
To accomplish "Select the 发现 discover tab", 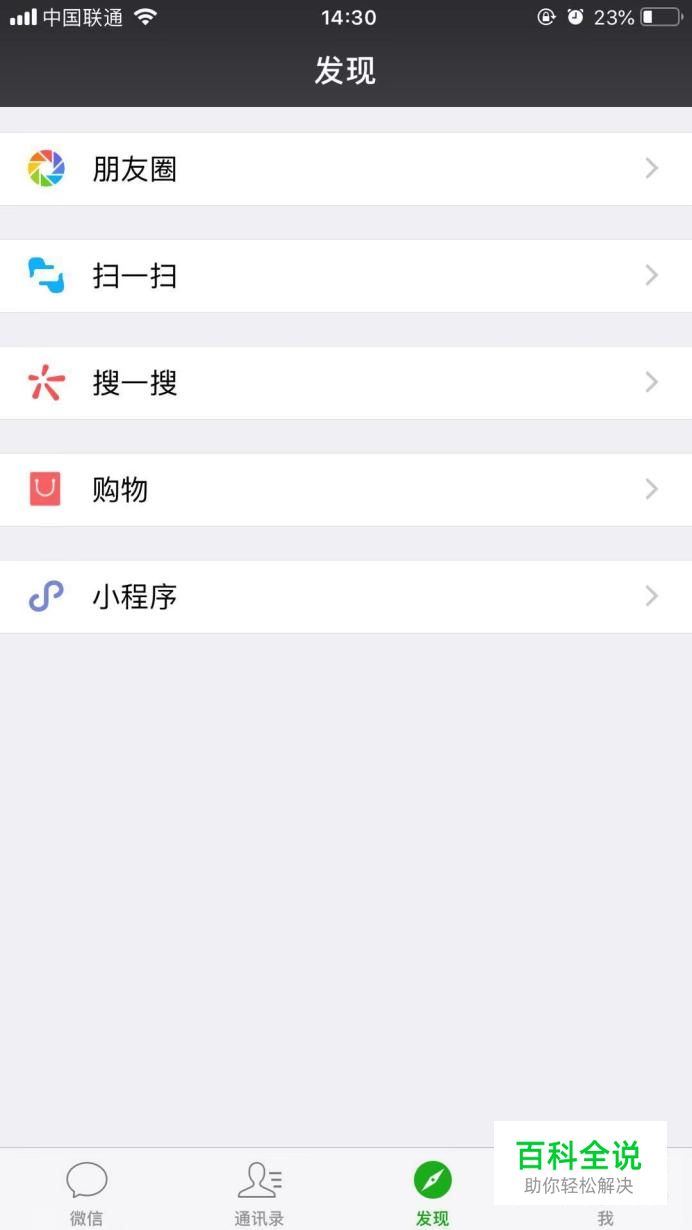I will click(x=432, y=1192).
